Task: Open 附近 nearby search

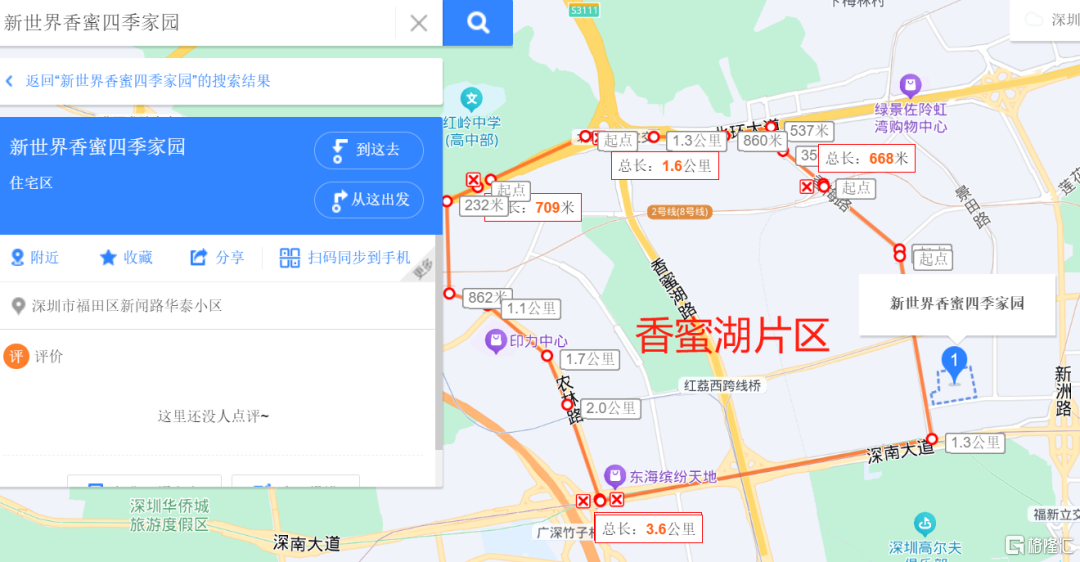Action: click(35, 258)
